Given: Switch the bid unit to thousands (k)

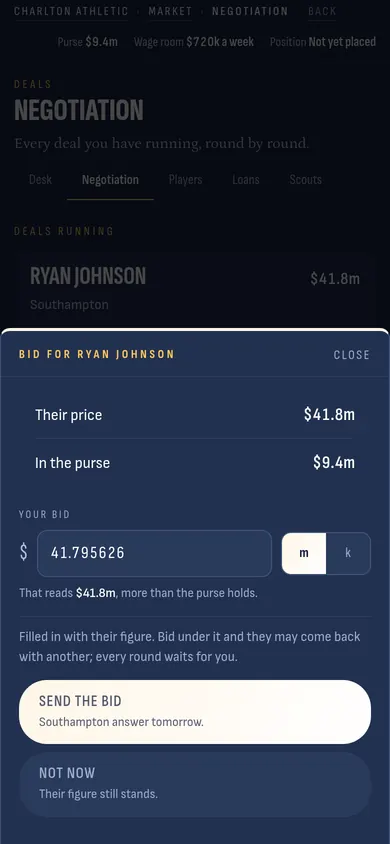Looking at the screenshot, I should 348,553.
